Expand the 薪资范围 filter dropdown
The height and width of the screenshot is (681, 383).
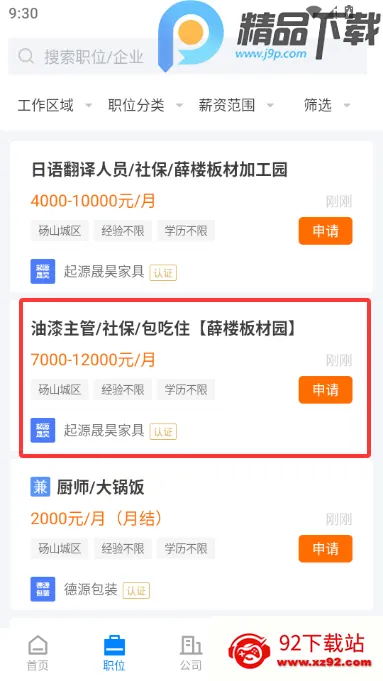tap(236, 105)
